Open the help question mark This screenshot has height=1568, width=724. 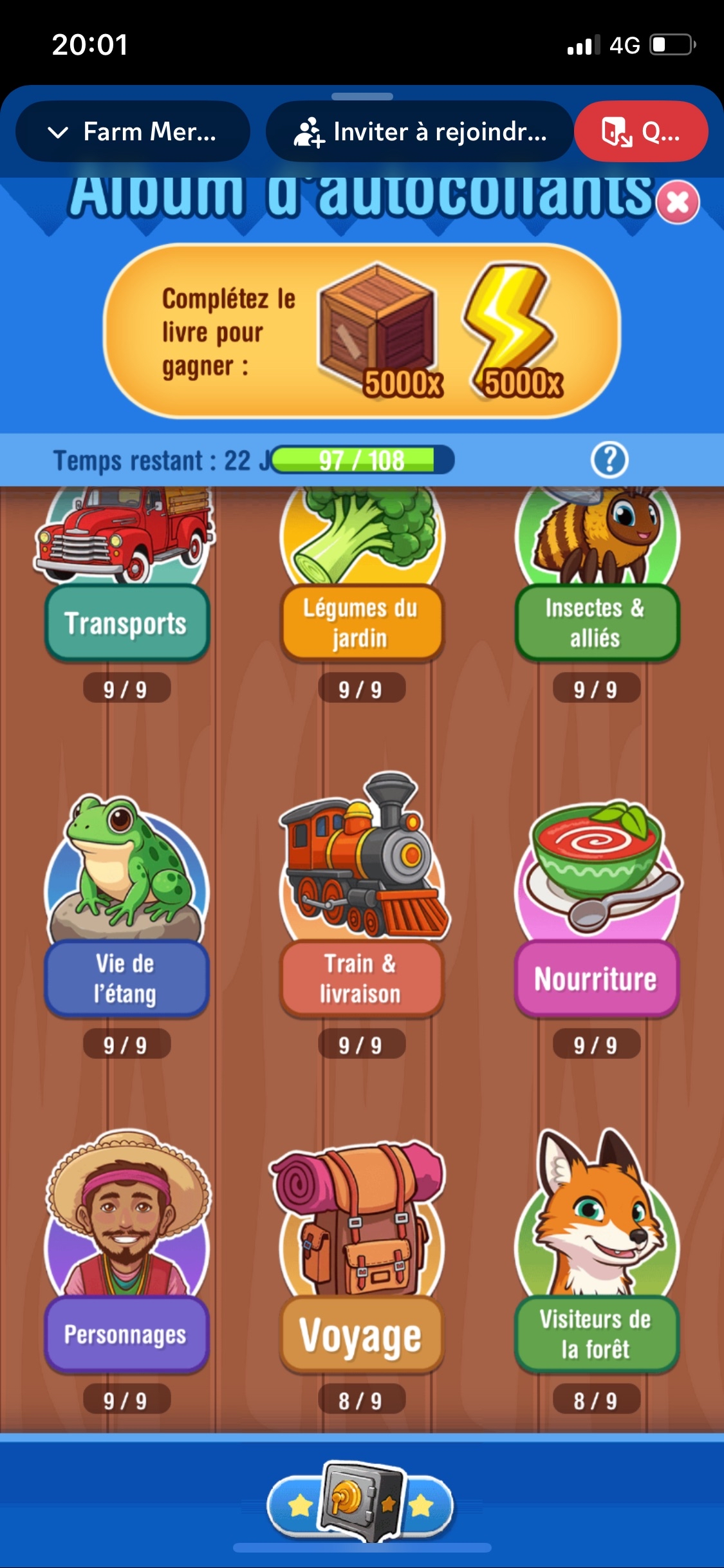pyautogui.click(x=609, y=460)
